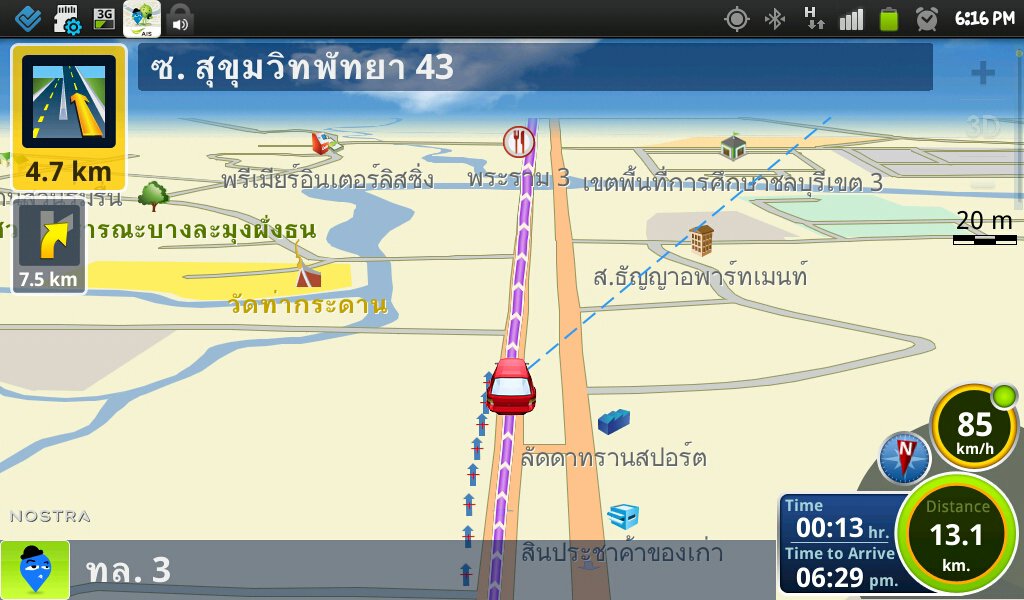Viewport: 1024px width, 600px height.
Task: Open the blue mascot menu button
Action: pos(35,570)
